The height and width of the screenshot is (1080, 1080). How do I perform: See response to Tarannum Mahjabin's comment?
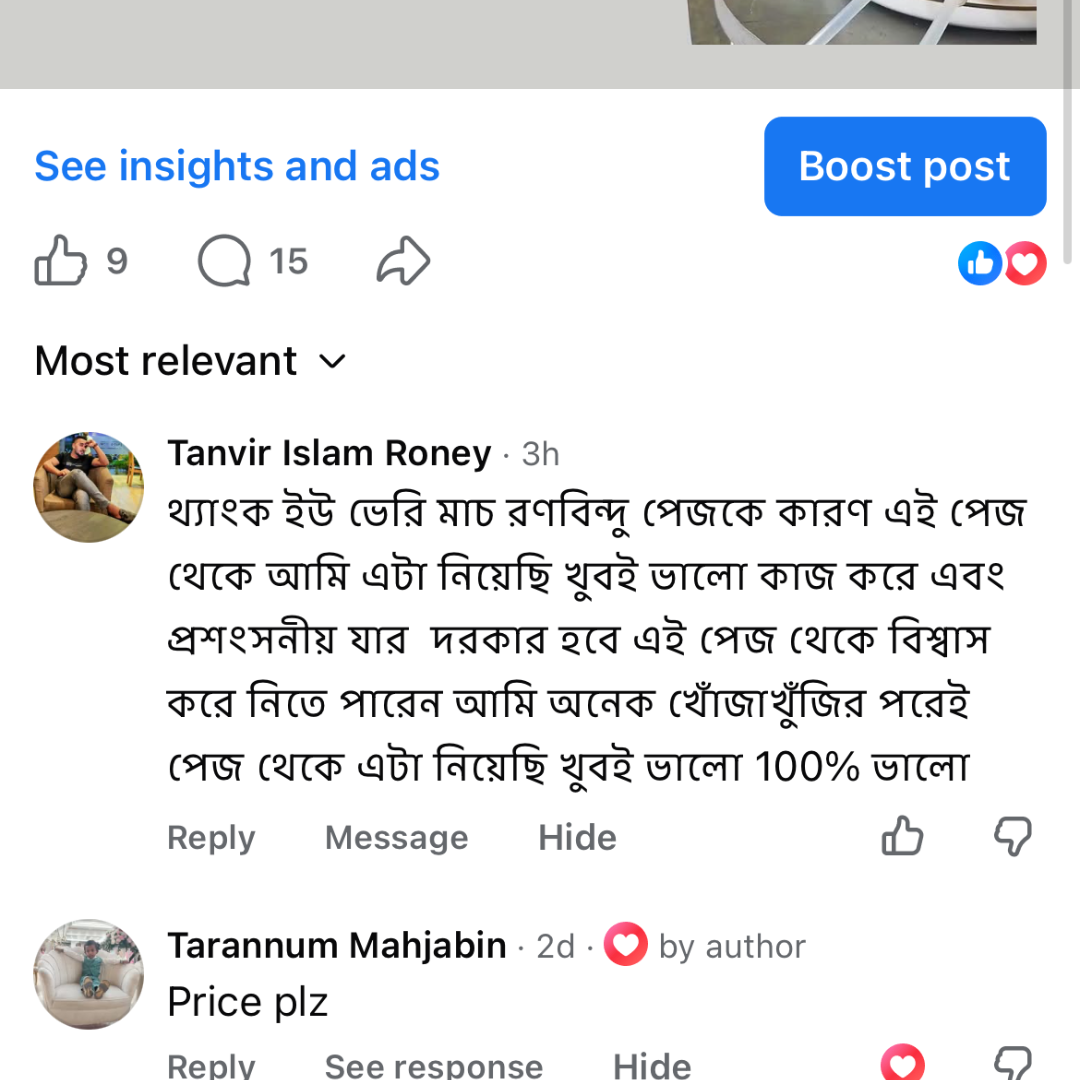click(x=433, y=1064)
